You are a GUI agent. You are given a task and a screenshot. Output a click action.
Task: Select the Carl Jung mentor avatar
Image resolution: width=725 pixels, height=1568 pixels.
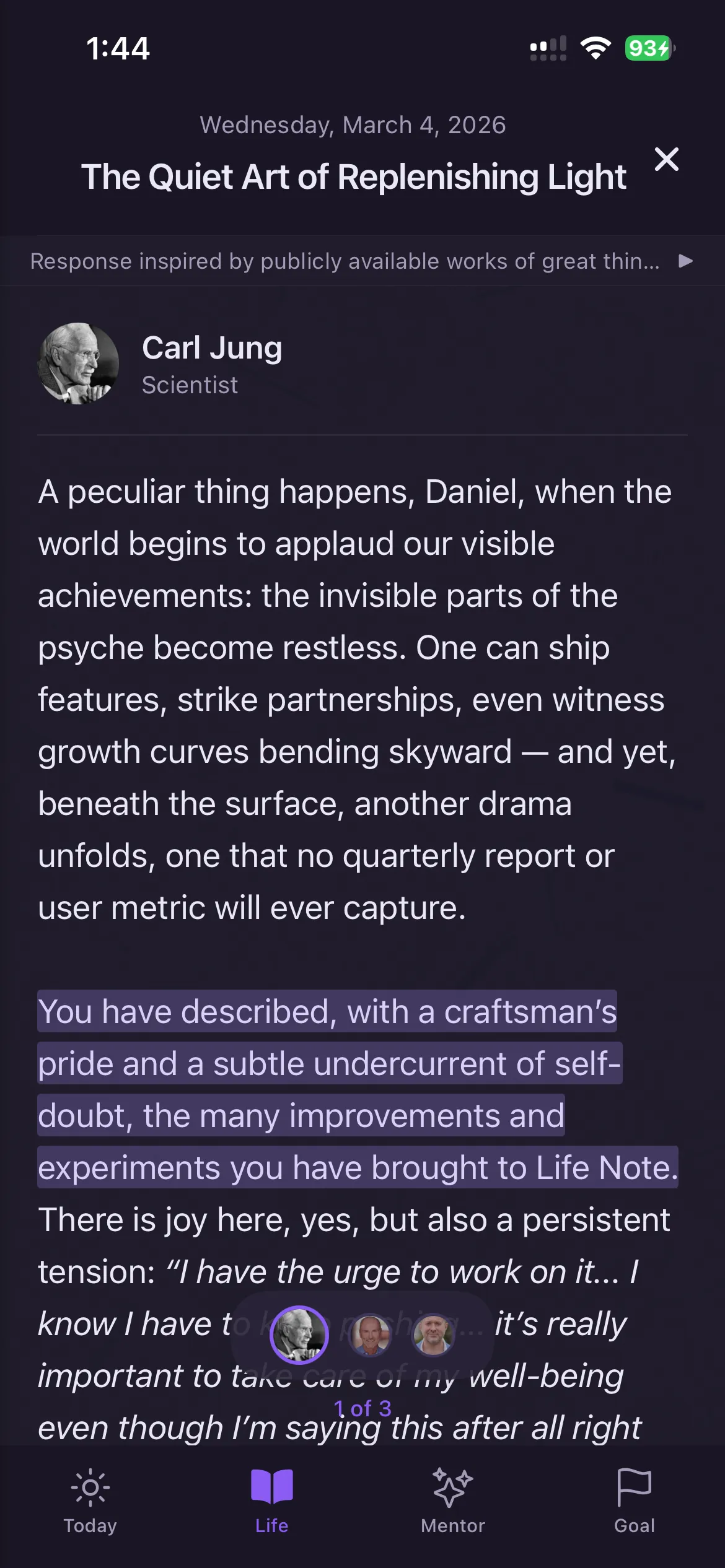[299, 1335]
